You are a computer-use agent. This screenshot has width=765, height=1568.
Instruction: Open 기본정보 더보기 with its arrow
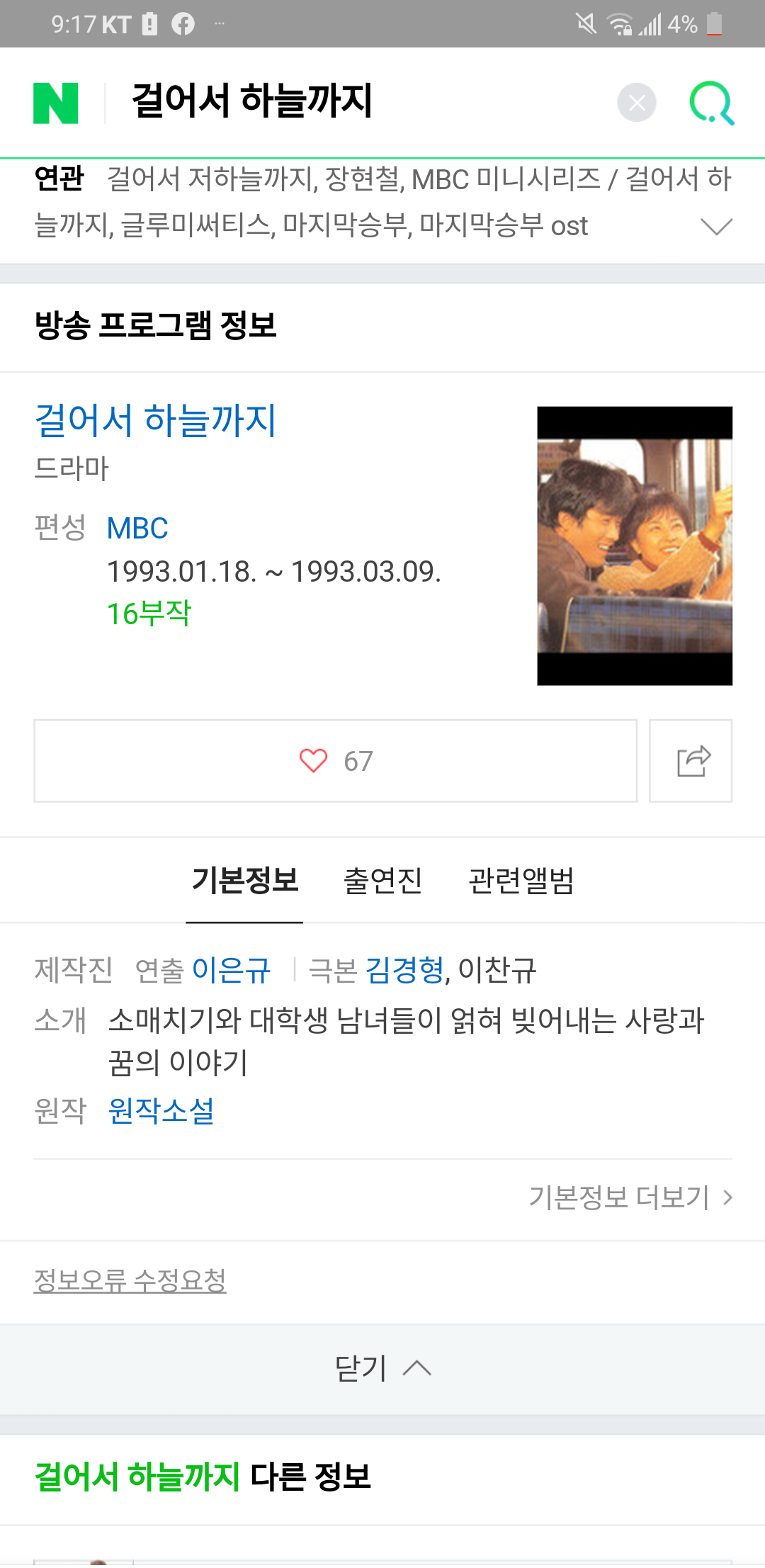click(630, 1197)
